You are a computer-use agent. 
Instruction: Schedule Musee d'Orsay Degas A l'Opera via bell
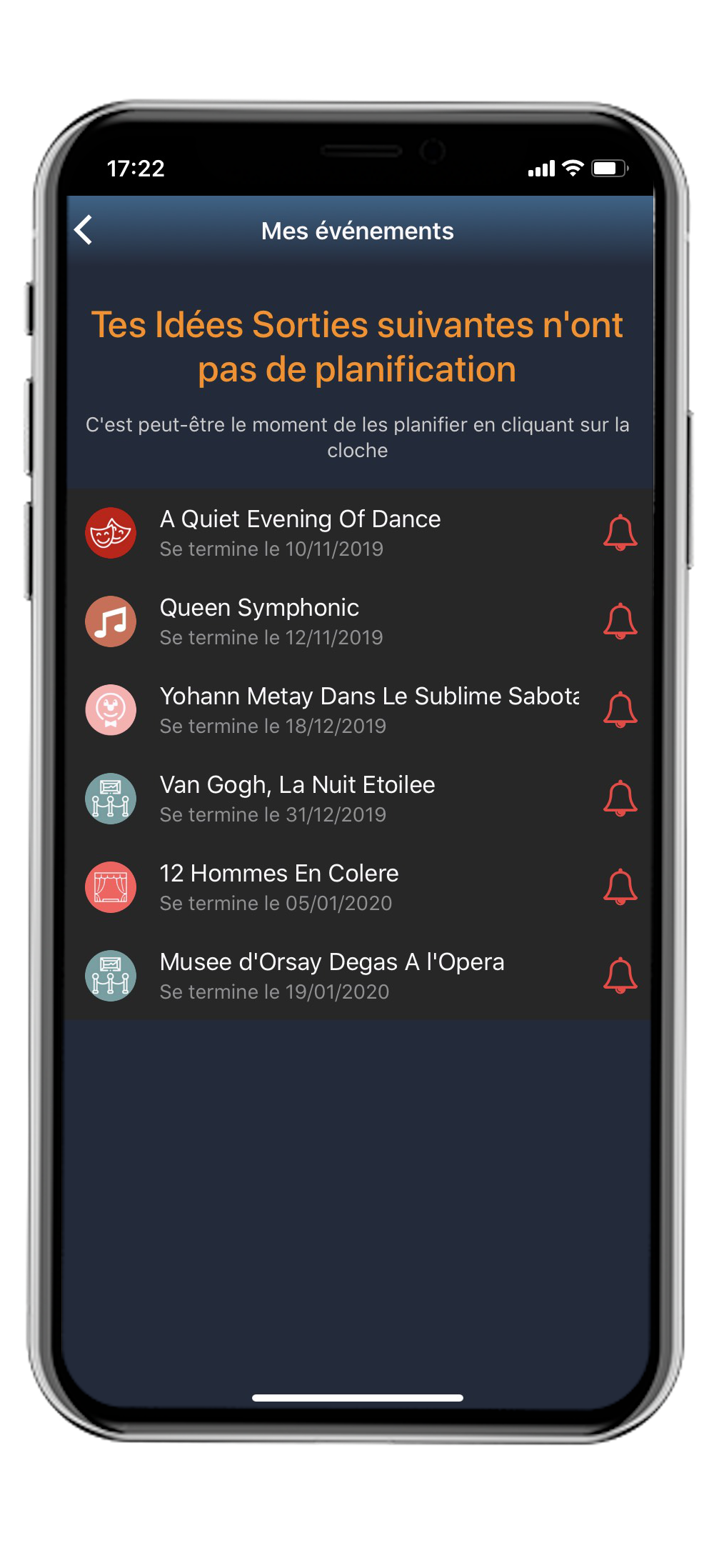coord(620,975)
